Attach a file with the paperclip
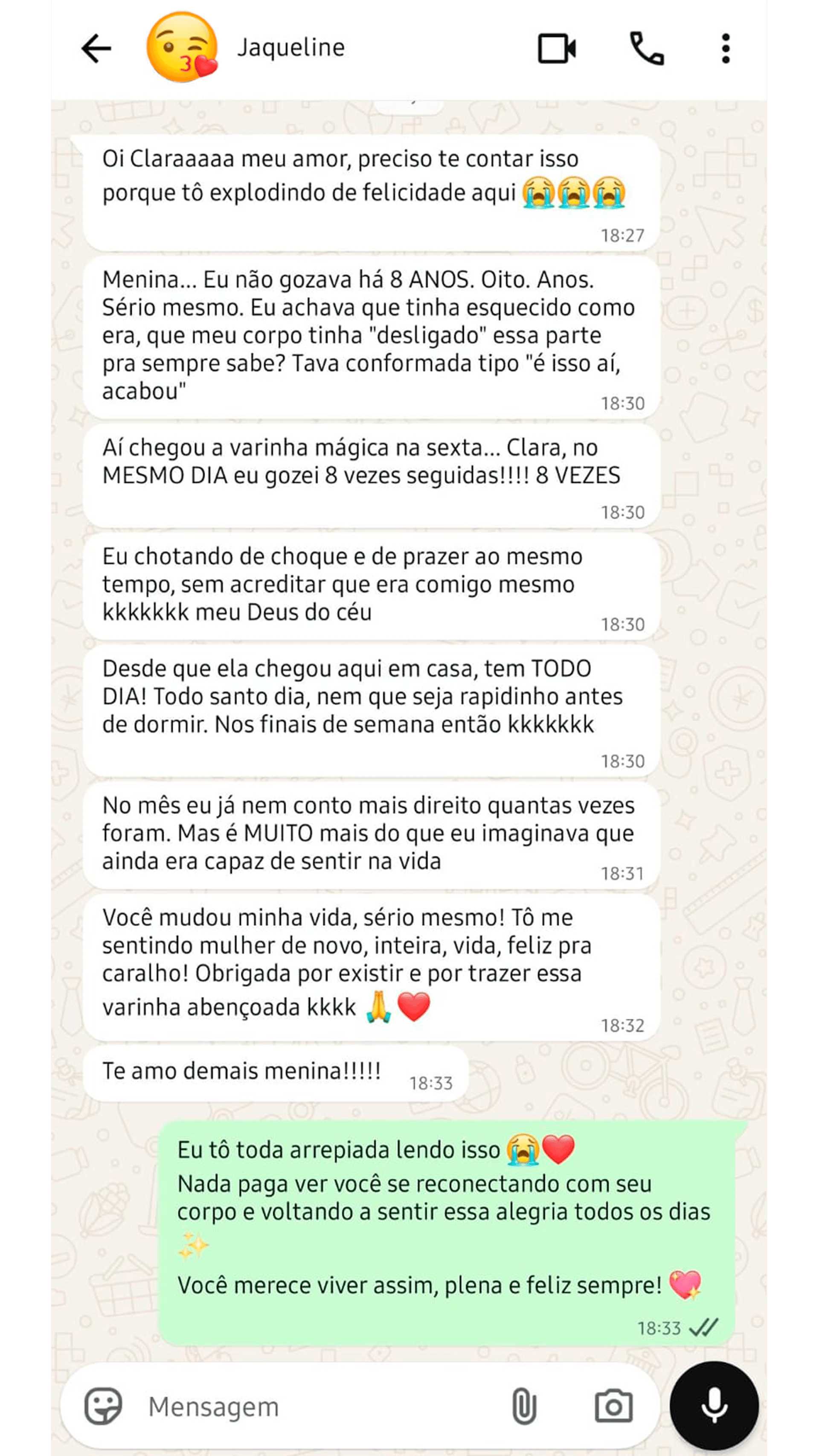 523,1406
